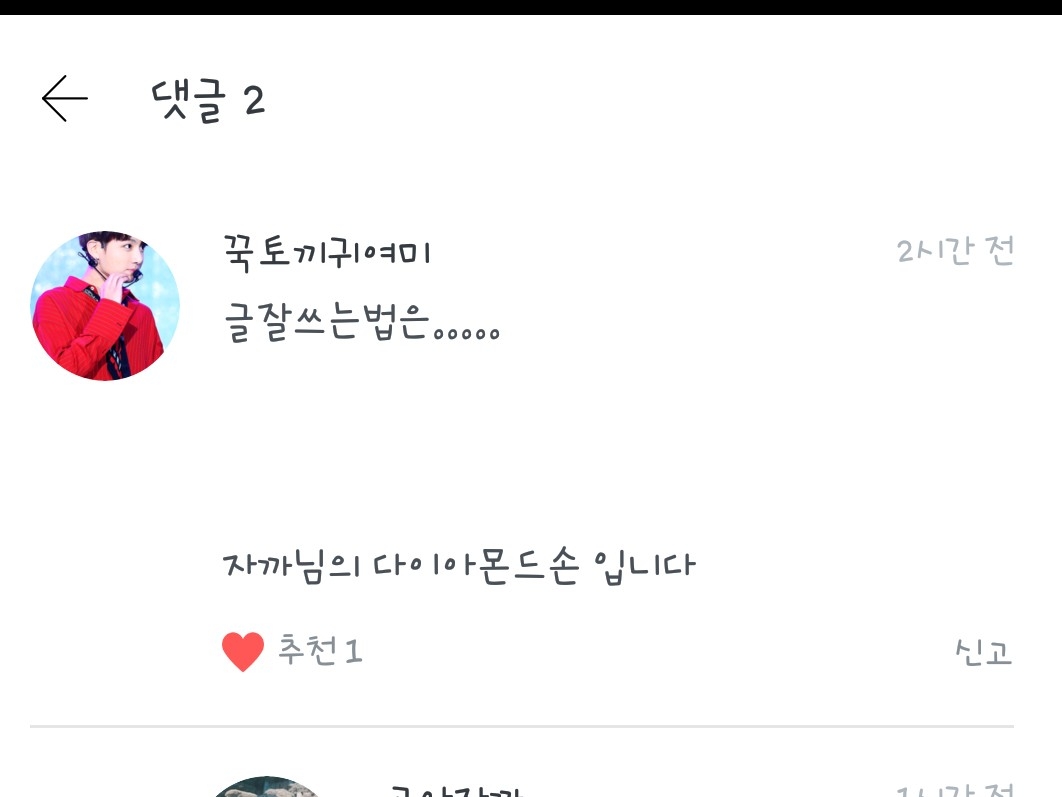This screenshot has width=1062, height=797.
Task: Report the comment via 신고
Action: [x=983, y=652]
